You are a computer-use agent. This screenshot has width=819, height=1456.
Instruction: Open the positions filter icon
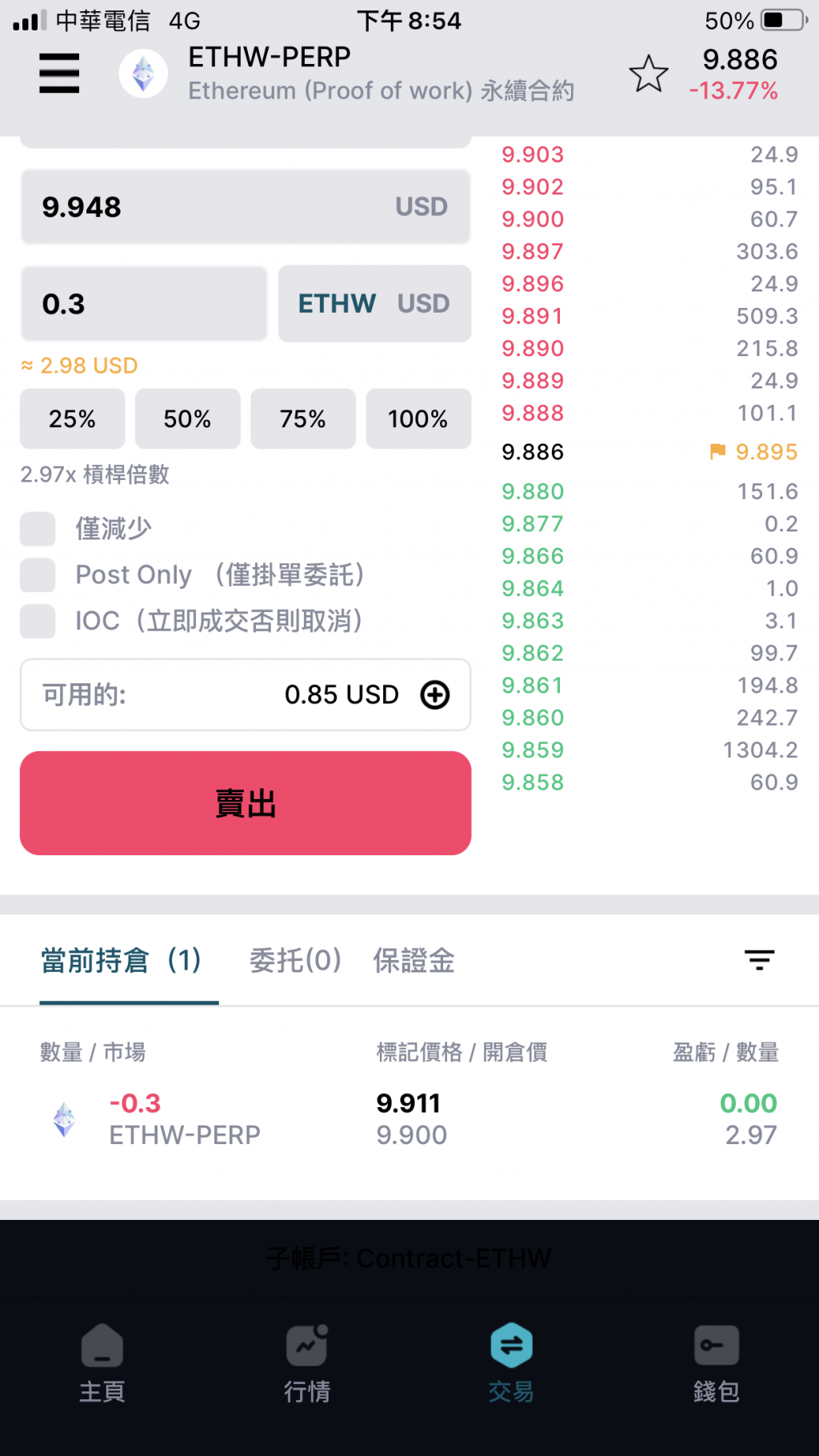coord(759,959)
